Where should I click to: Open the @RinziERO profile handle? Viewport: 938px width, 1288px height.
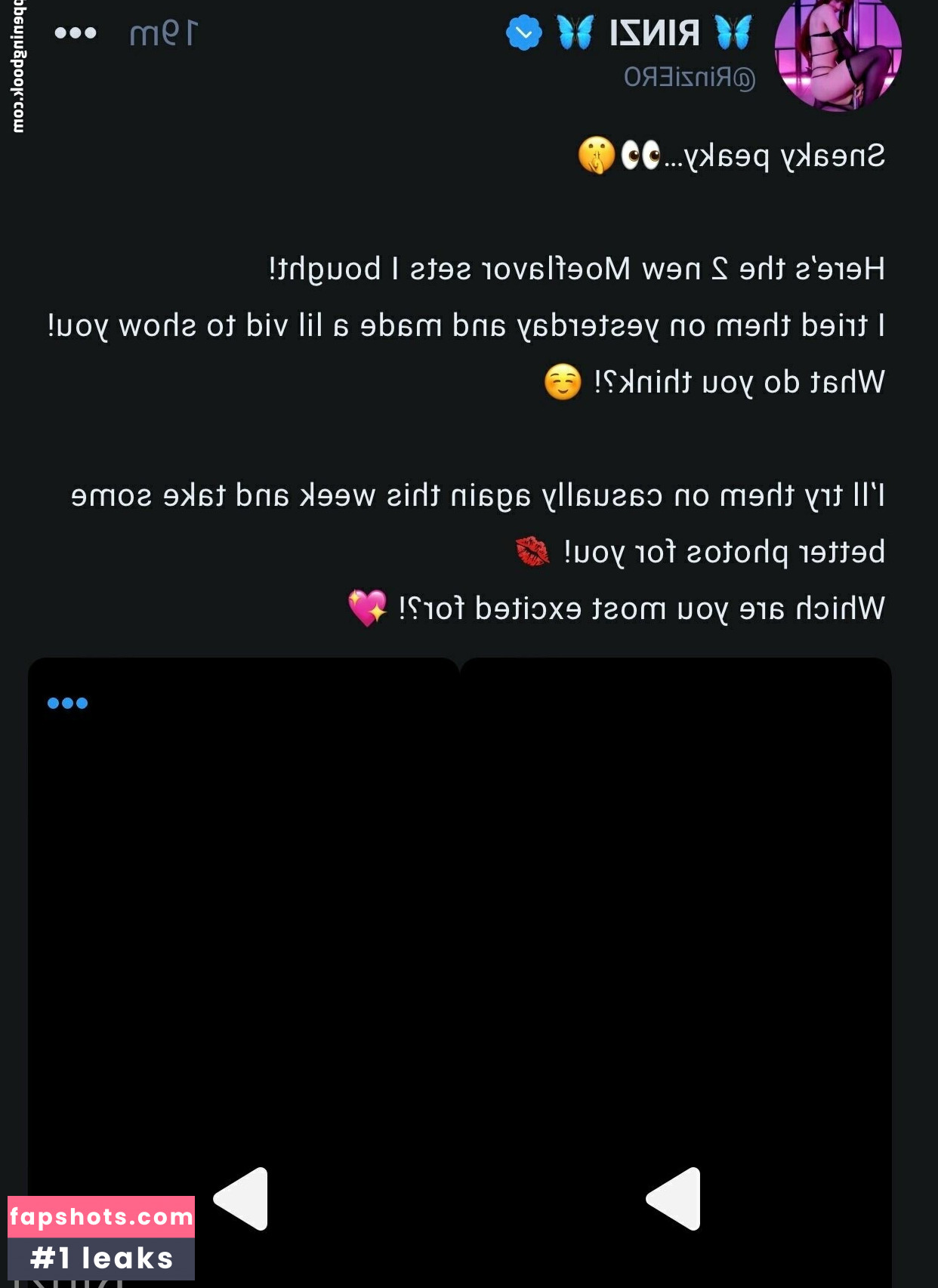(x=689, y=77)
